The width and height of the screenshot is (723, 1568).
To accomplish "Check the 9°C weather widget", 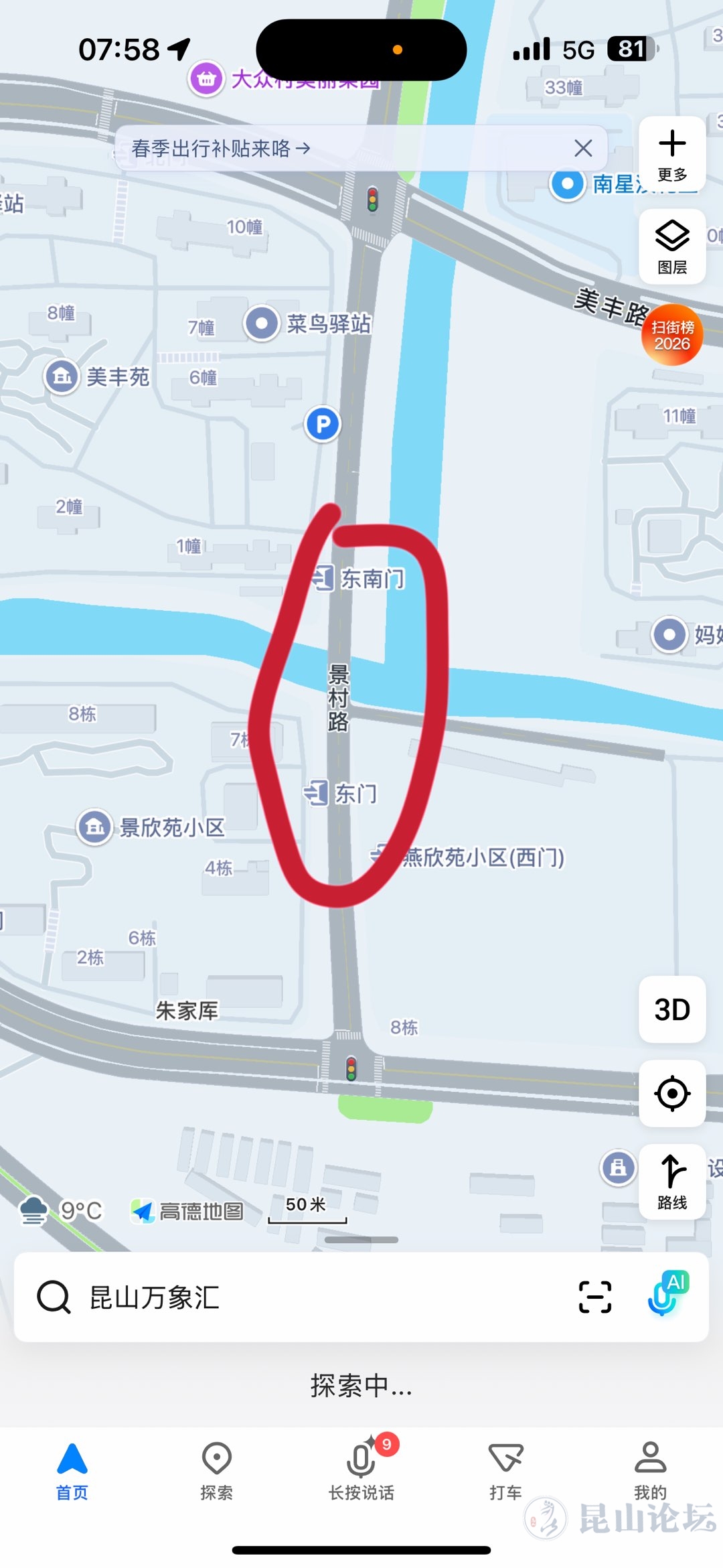I will coord(62,1210).
